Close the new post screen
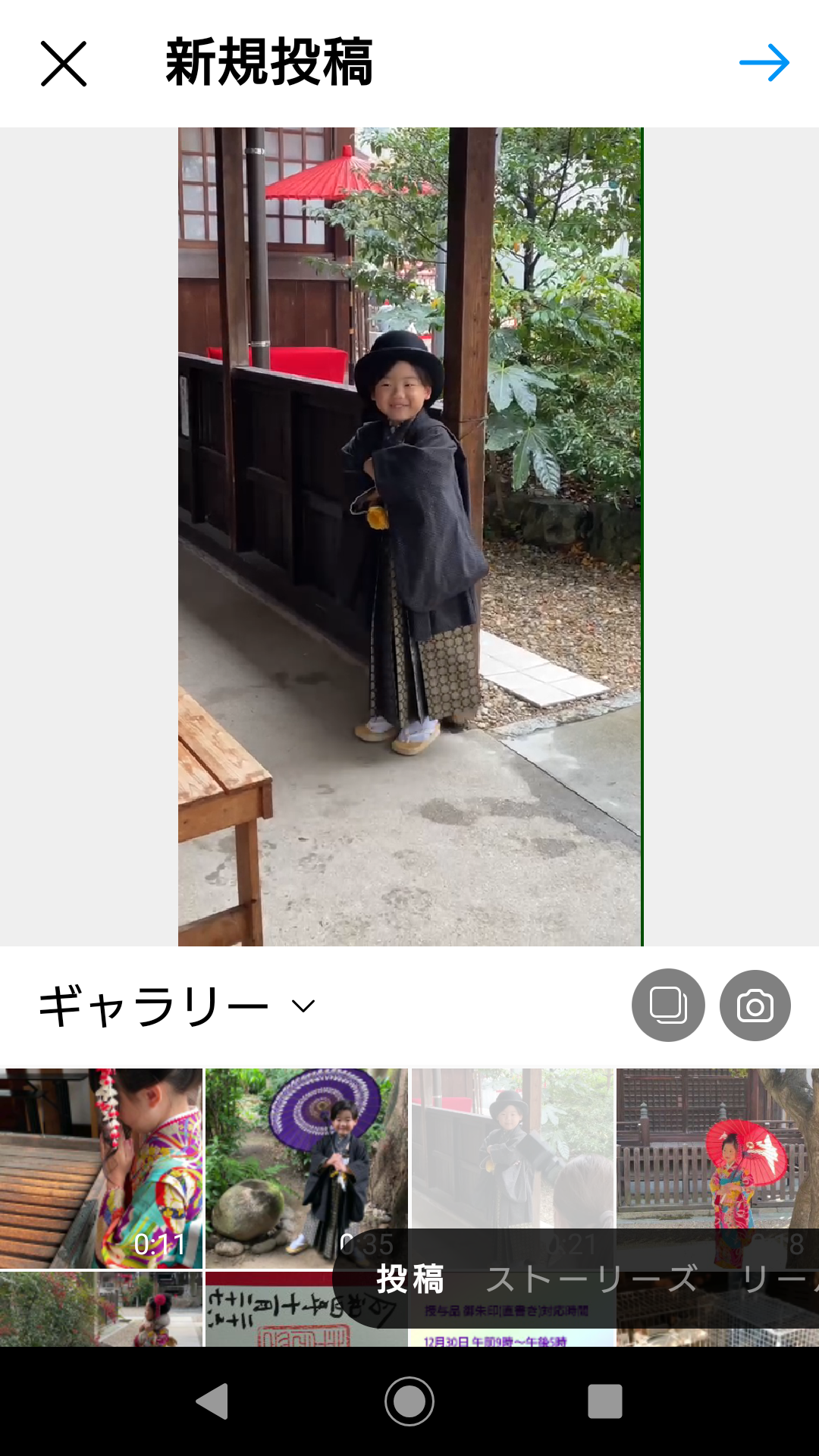 64,64
